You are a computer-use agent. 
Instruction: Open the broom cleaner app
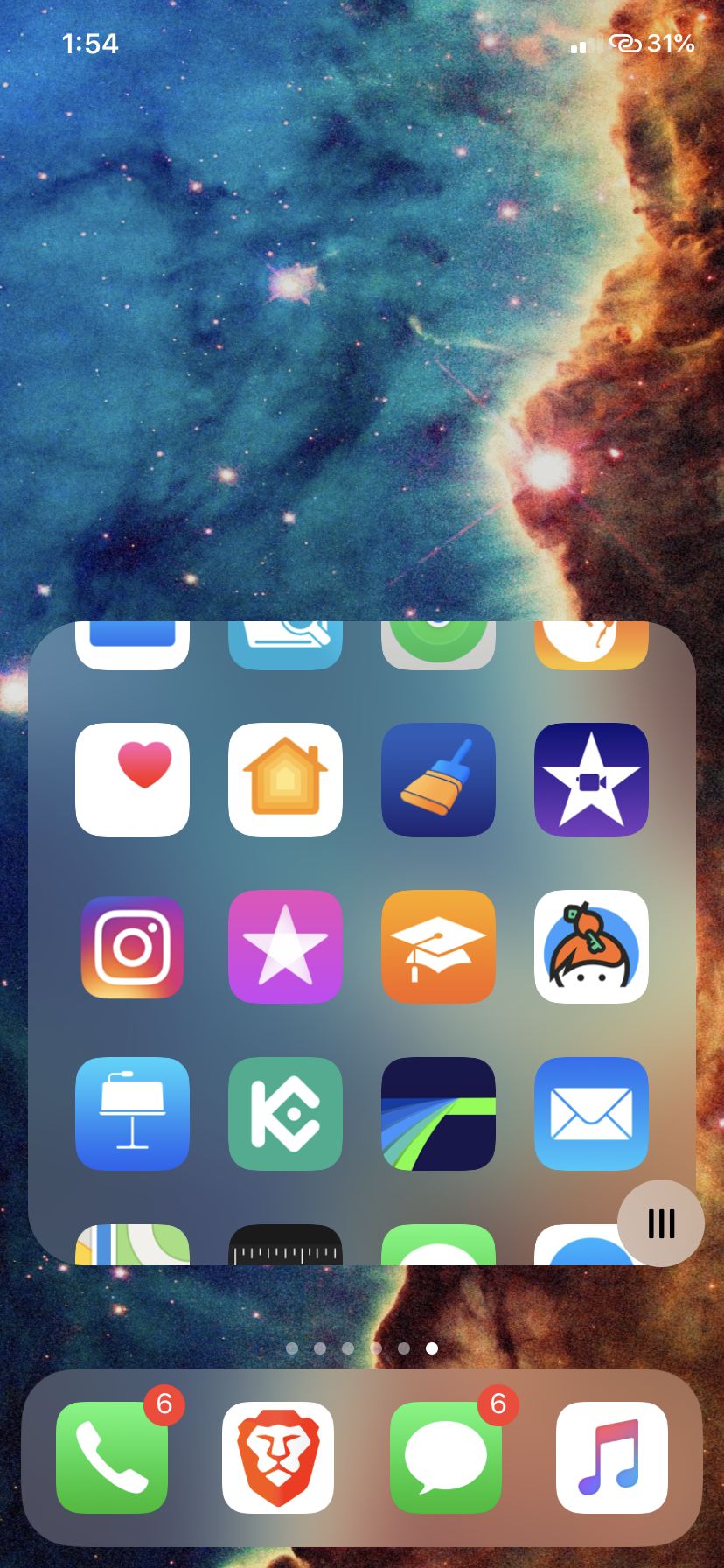click(x=438, y=779)
